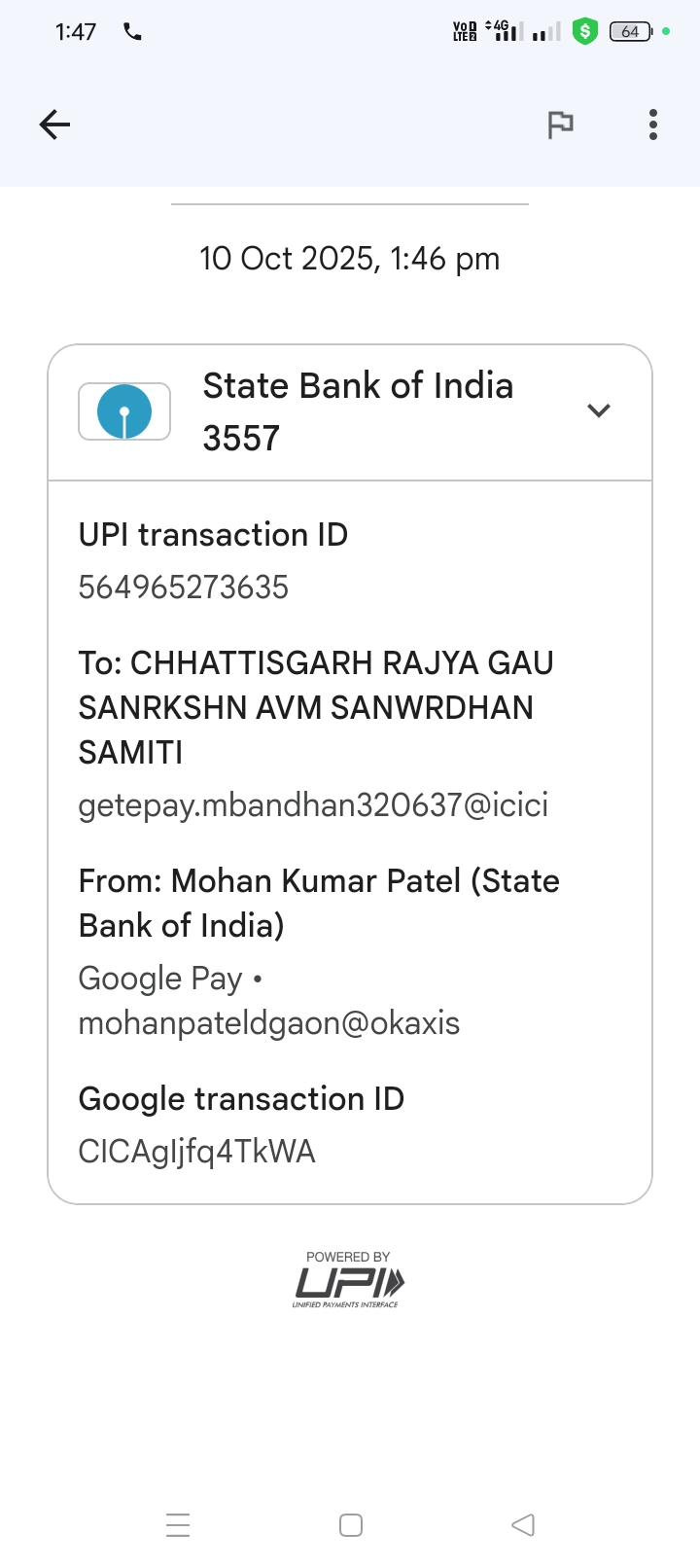Open recent apps from the navigation bar
Viewport: 700px width, 1568px height.
(x=178, y=1524)
